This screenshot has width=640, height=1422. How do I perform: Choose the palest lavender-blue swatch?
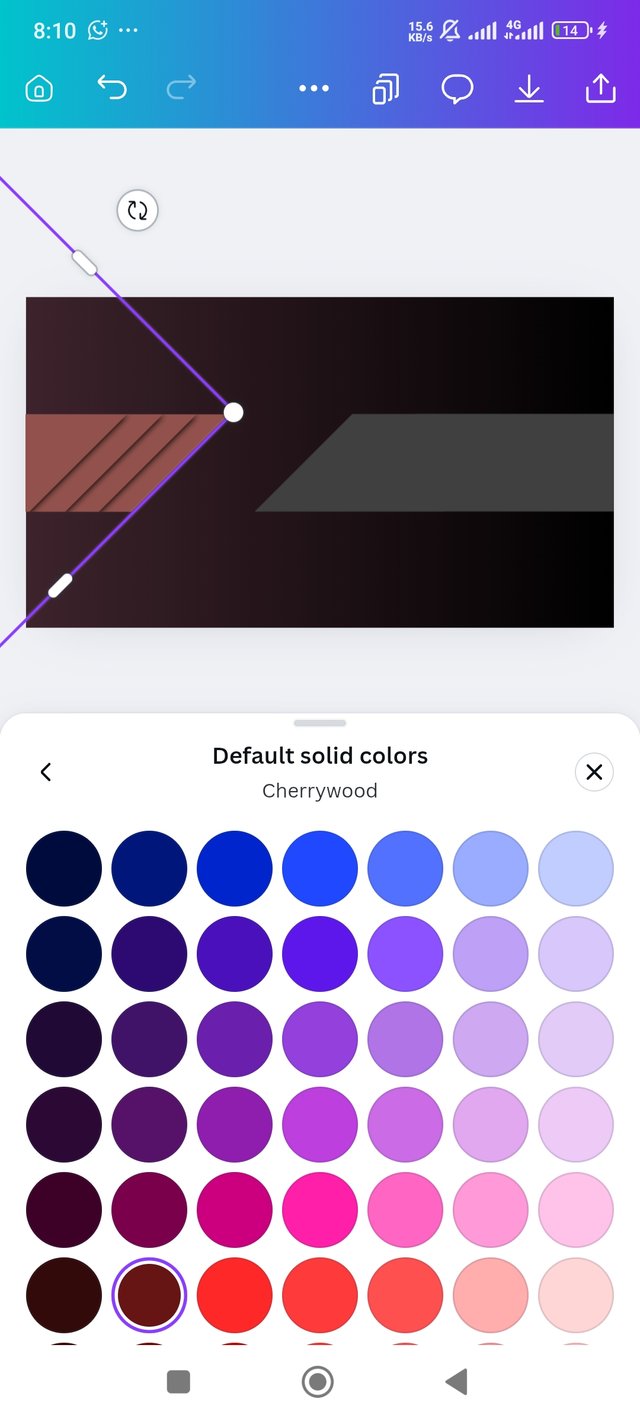click(576, 868)
